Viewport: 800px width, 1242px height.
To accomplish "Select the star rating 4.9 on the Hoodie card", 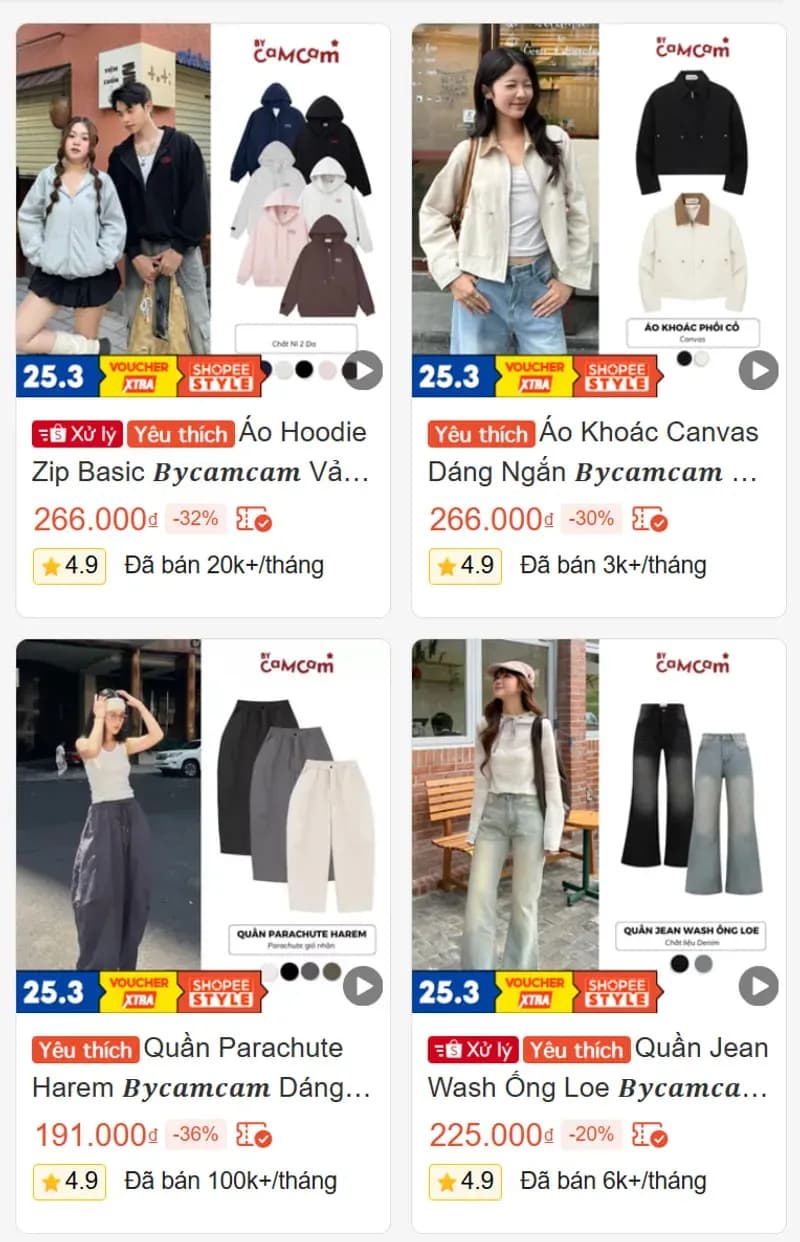I will coord(68,566).
